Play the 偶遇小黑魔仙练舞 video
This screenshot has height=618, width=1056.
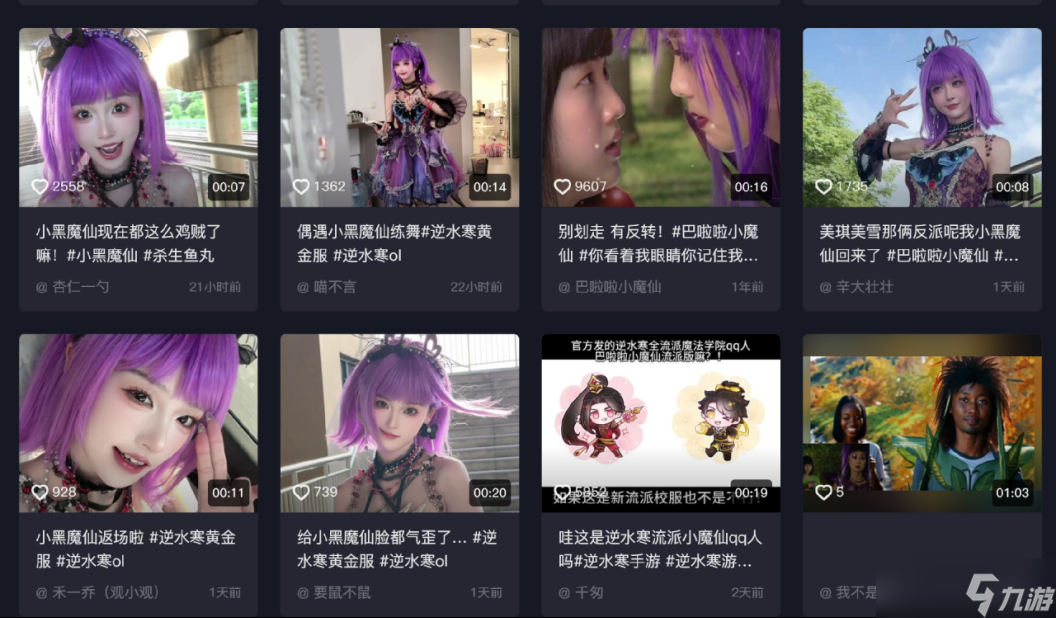399,117
